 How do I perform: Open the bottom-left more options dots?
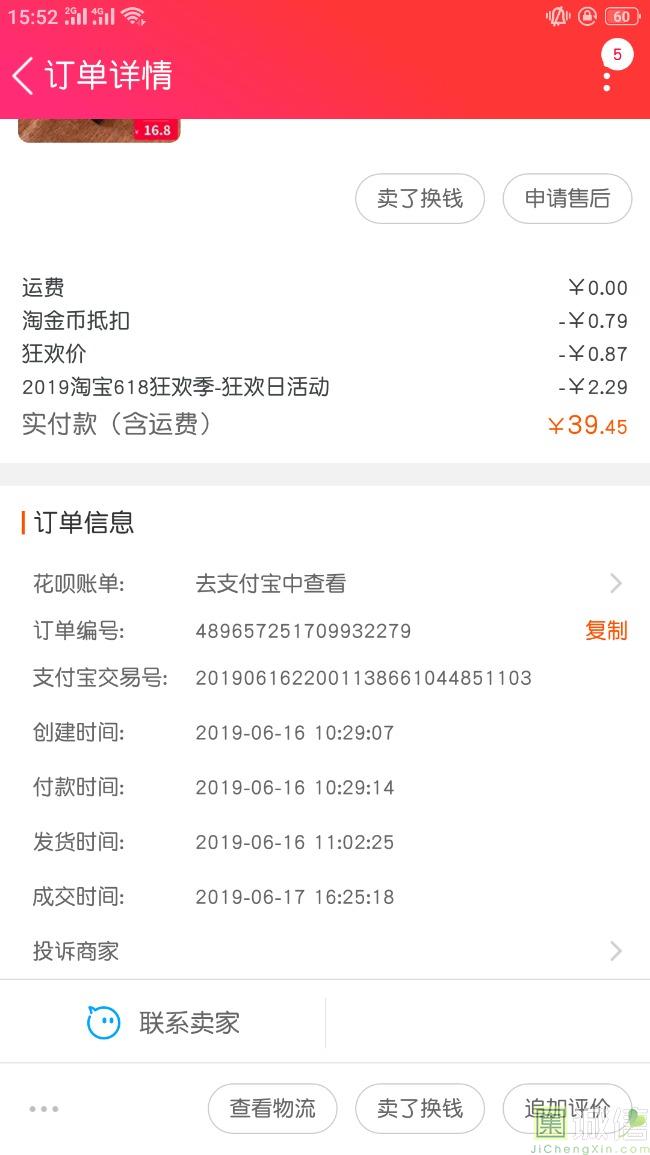tap(44, 1109)
